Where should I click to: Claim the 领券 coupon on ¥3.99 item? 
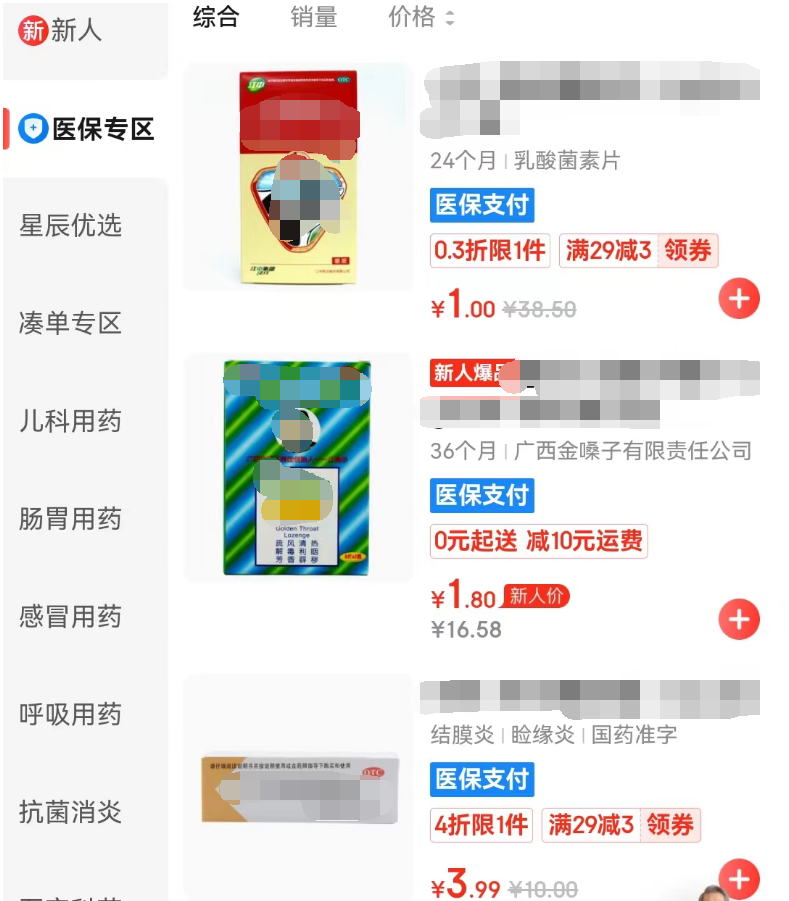point(670,825)
